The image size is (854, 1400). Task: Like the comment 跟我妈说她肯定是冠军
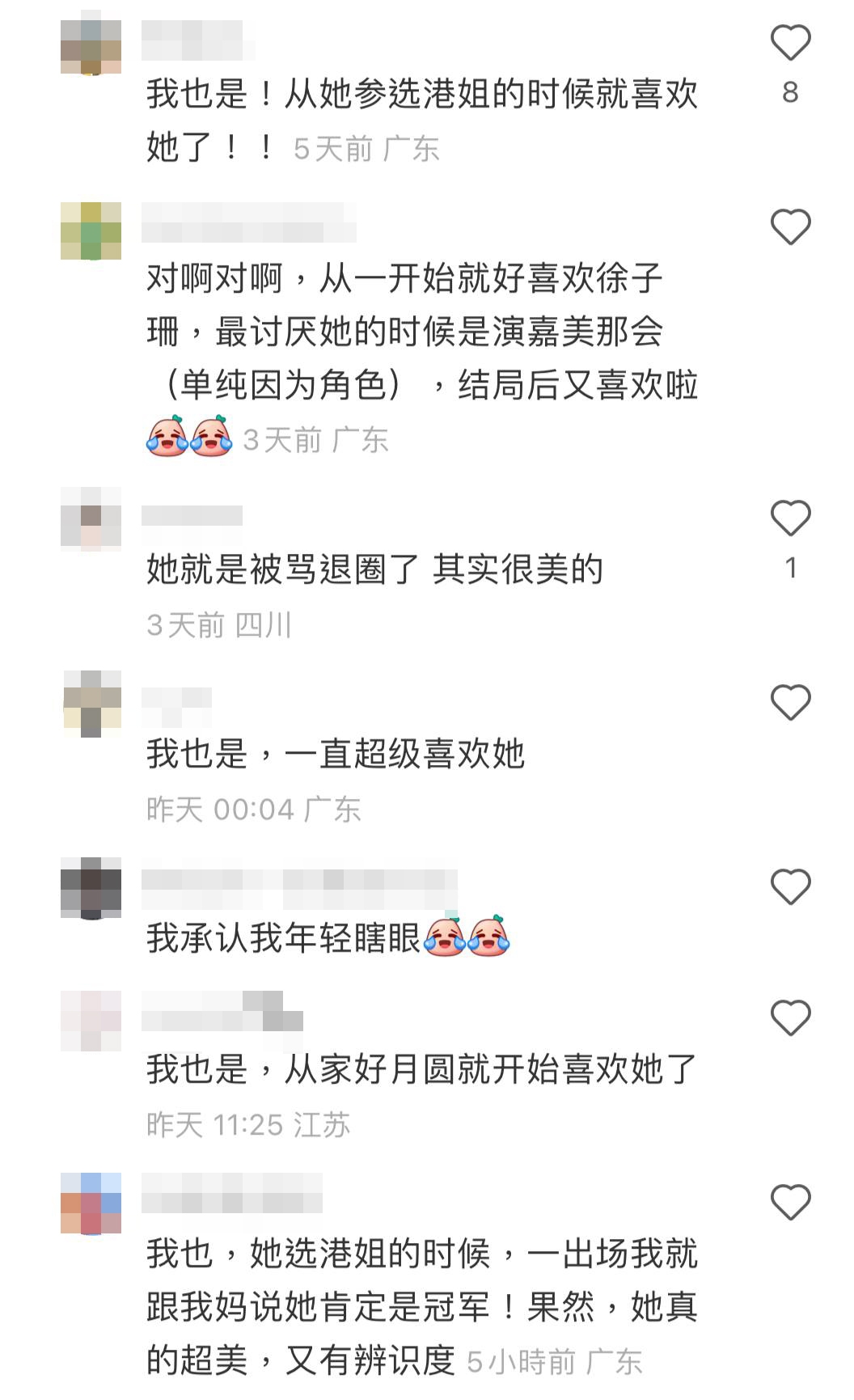point(790,1202)
